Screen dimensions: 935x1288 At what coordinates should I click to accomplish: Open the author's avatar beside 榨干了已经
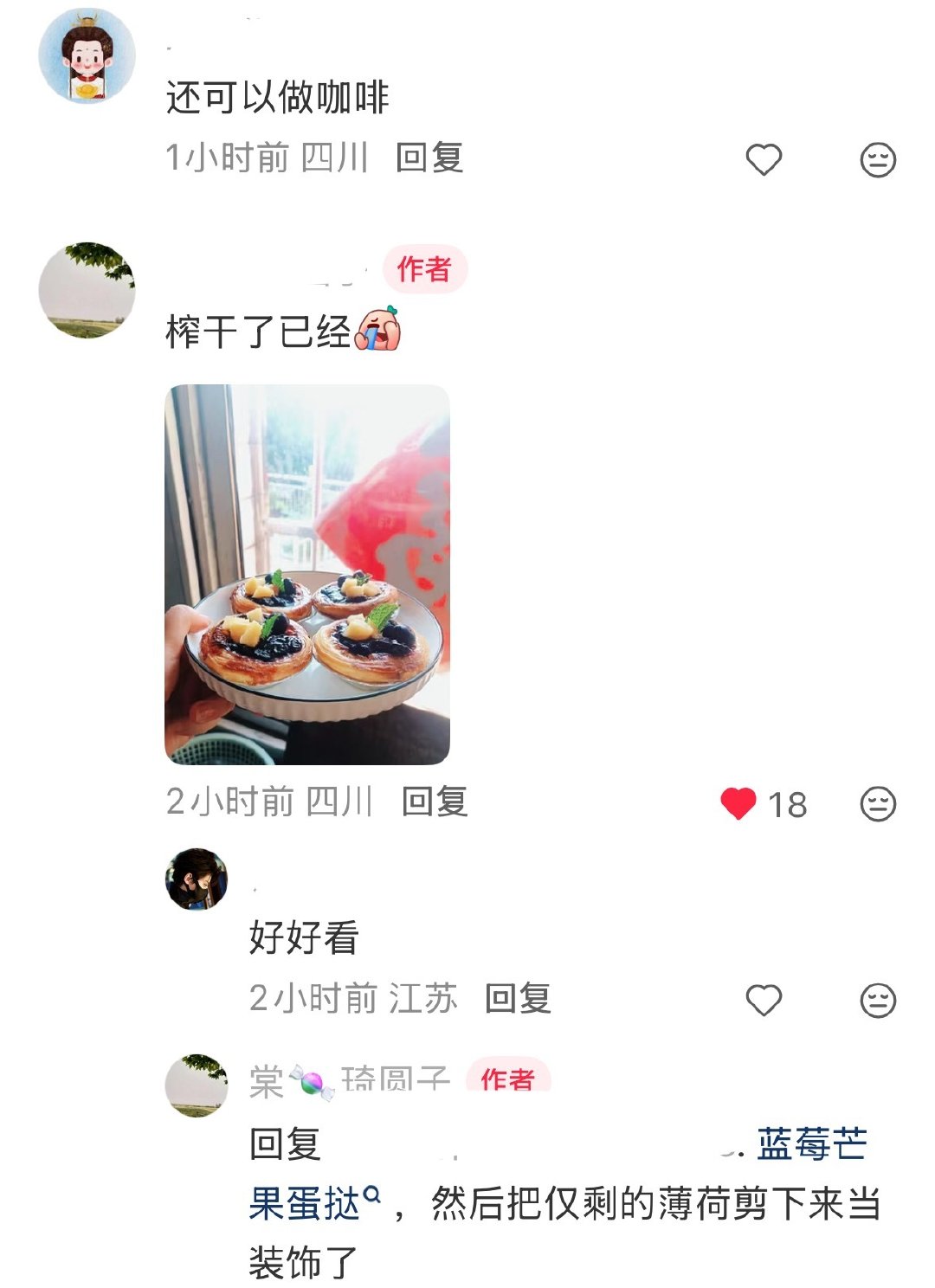tap(87, 290)
